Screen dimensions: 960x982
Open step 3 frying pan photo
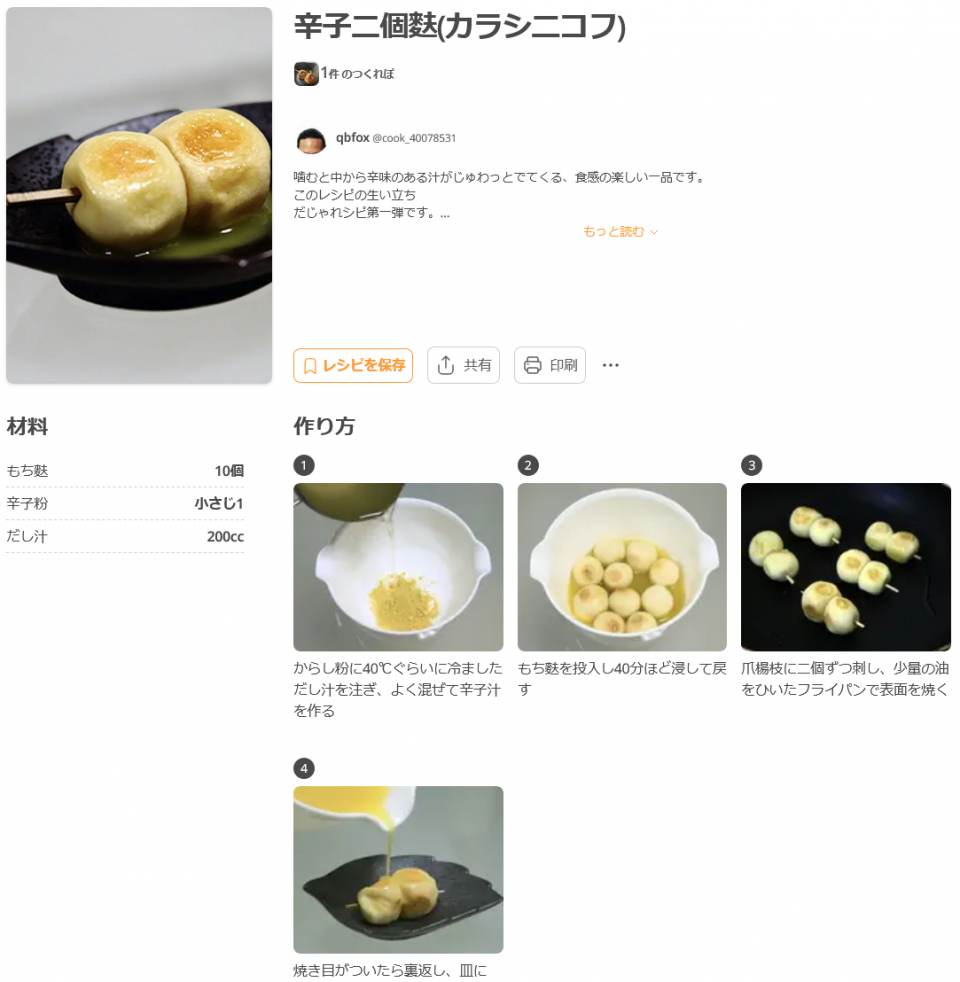coord(845,567)
